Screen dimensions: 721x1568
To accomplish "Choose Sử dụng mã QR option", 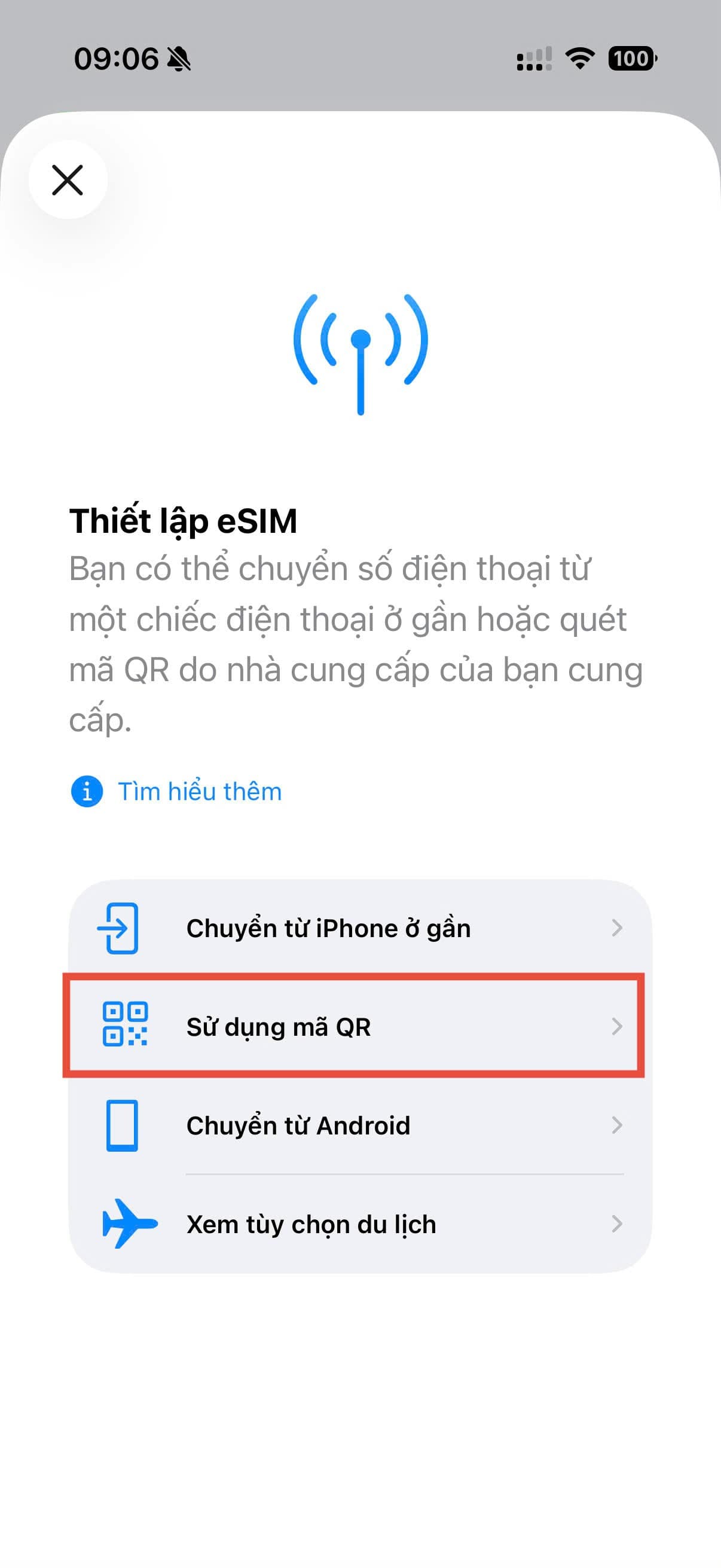I will coord(359,1027).
